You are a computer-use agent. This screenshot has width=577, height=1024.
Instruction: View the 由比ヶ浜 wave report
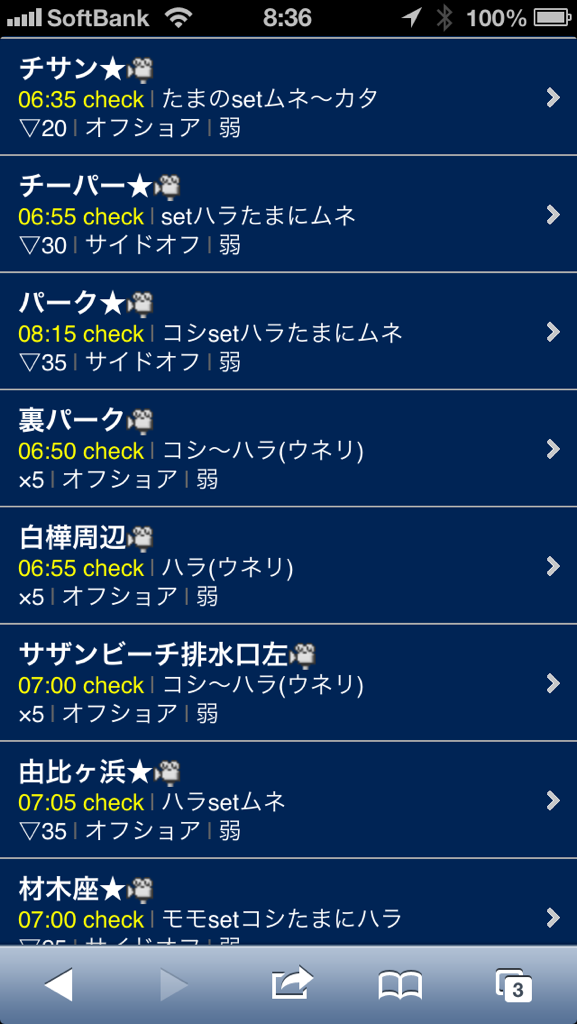pos(288,799)
